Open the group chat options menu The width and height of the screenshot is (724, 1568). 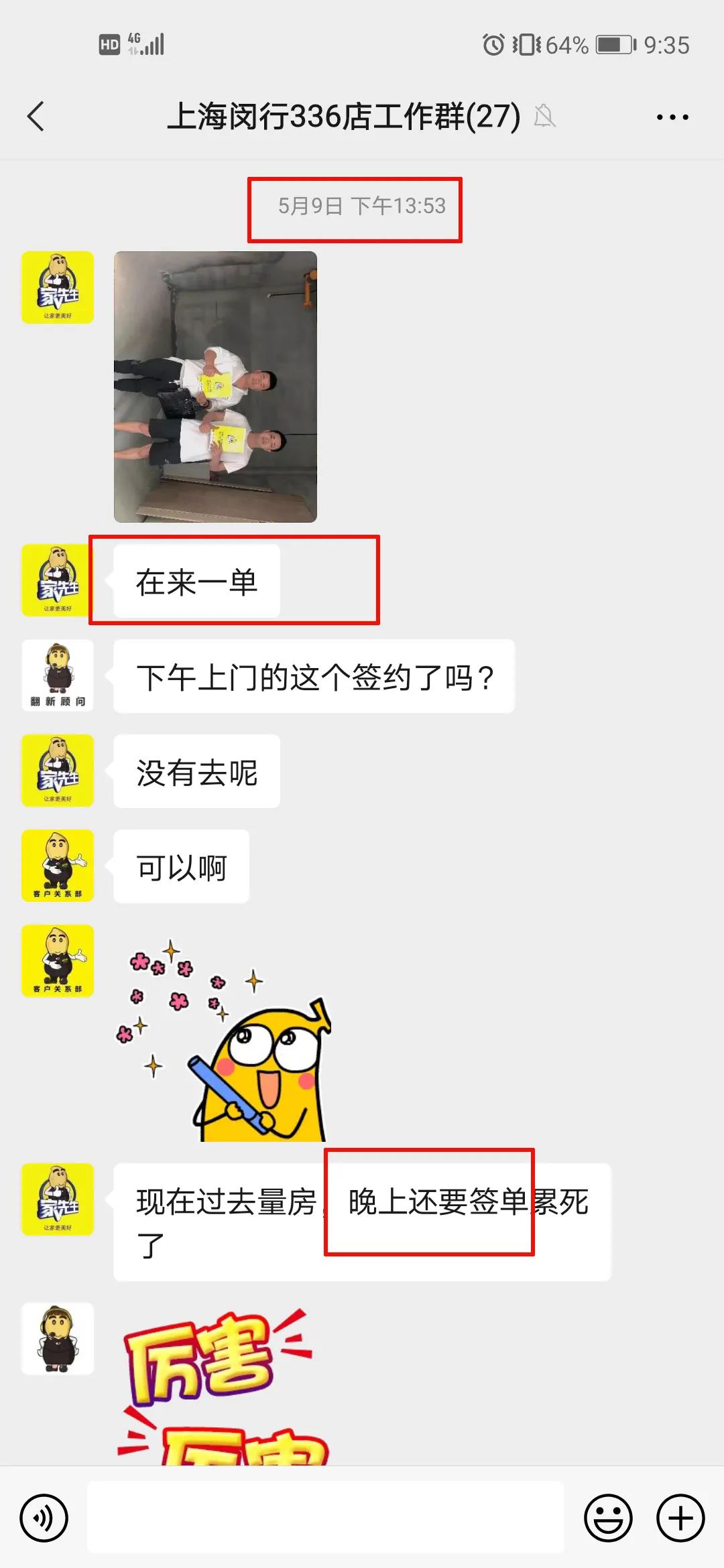672,117
